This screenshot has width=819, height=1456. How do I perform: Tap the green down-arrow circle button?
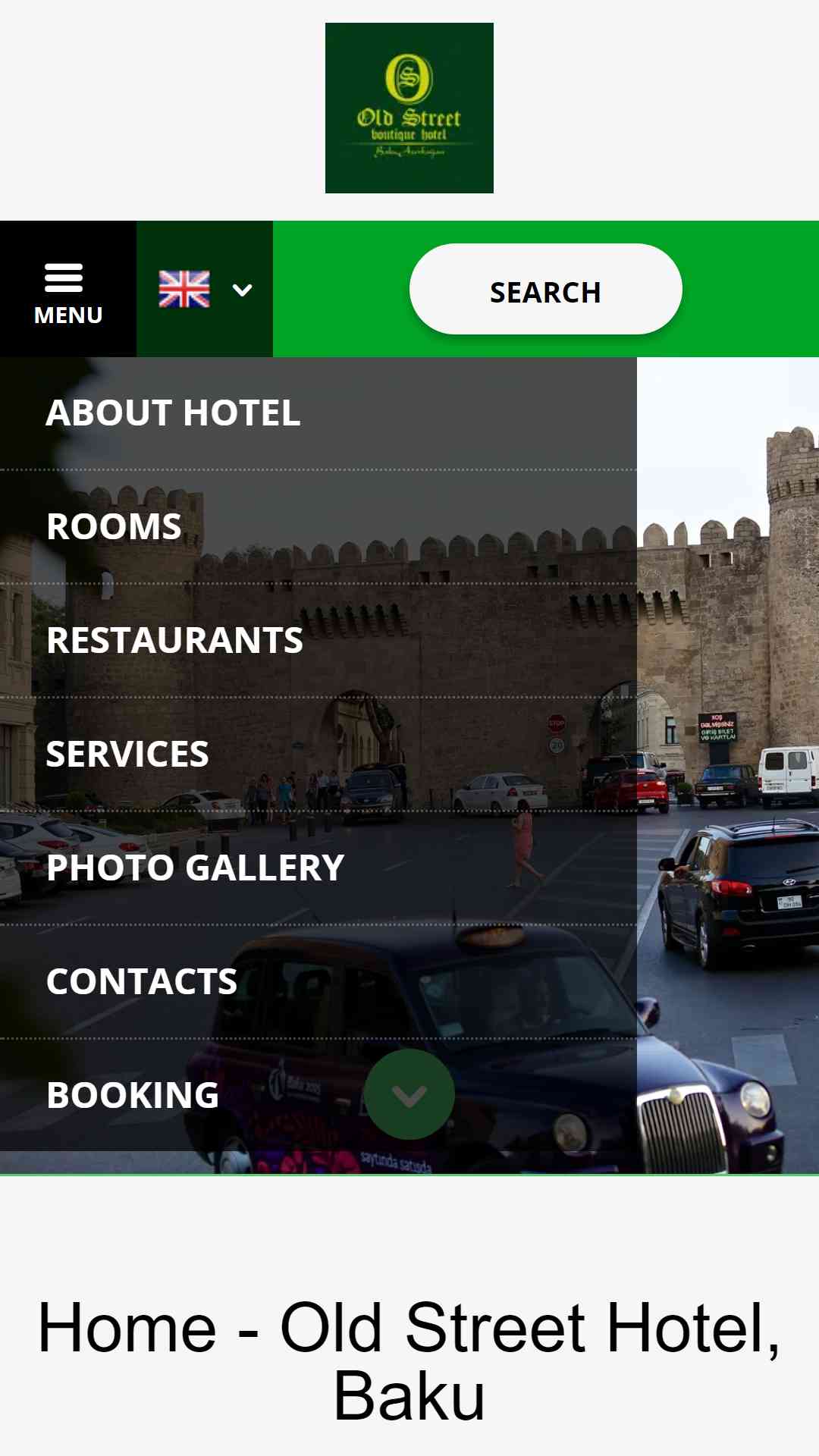(409, 1094)
